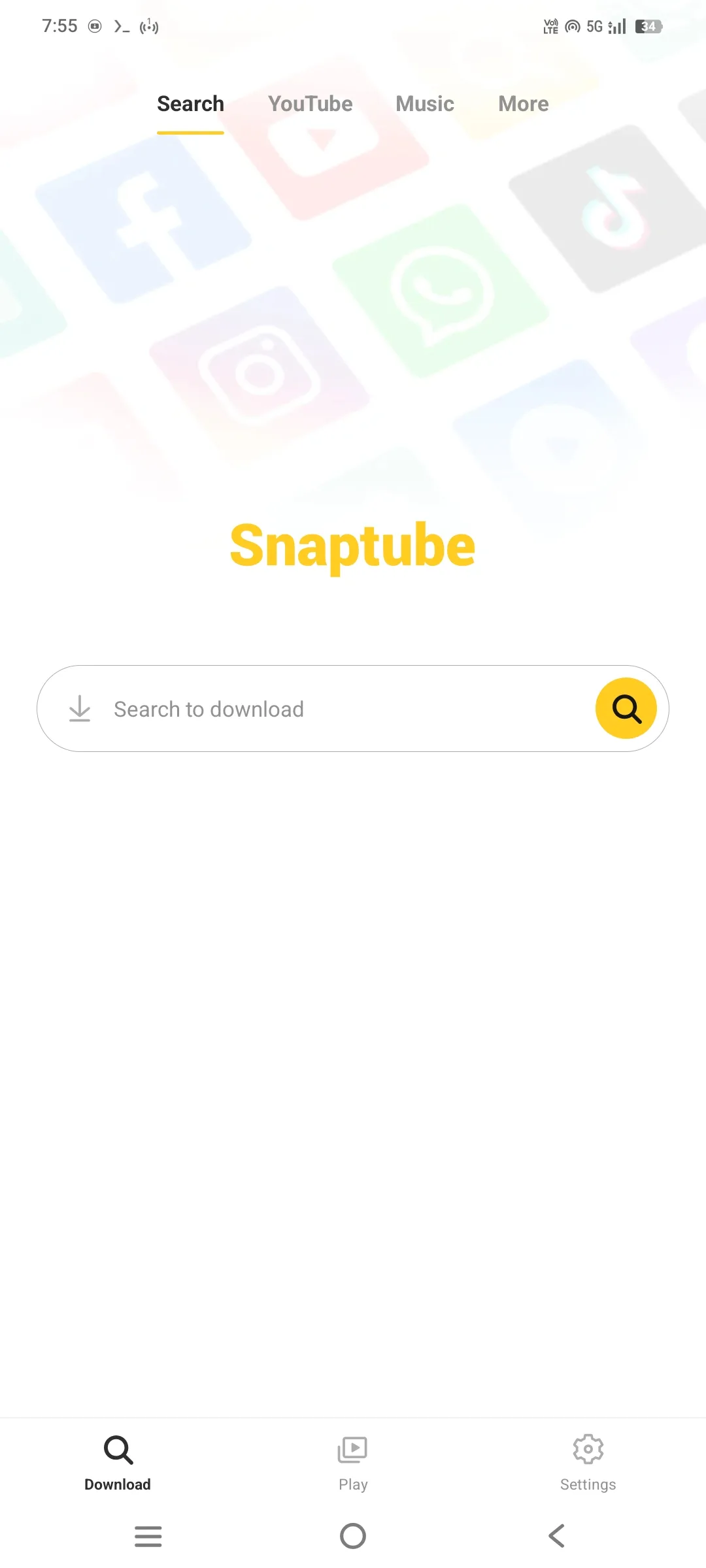Tap the yellow magnifier search icon

coord(626,708)
